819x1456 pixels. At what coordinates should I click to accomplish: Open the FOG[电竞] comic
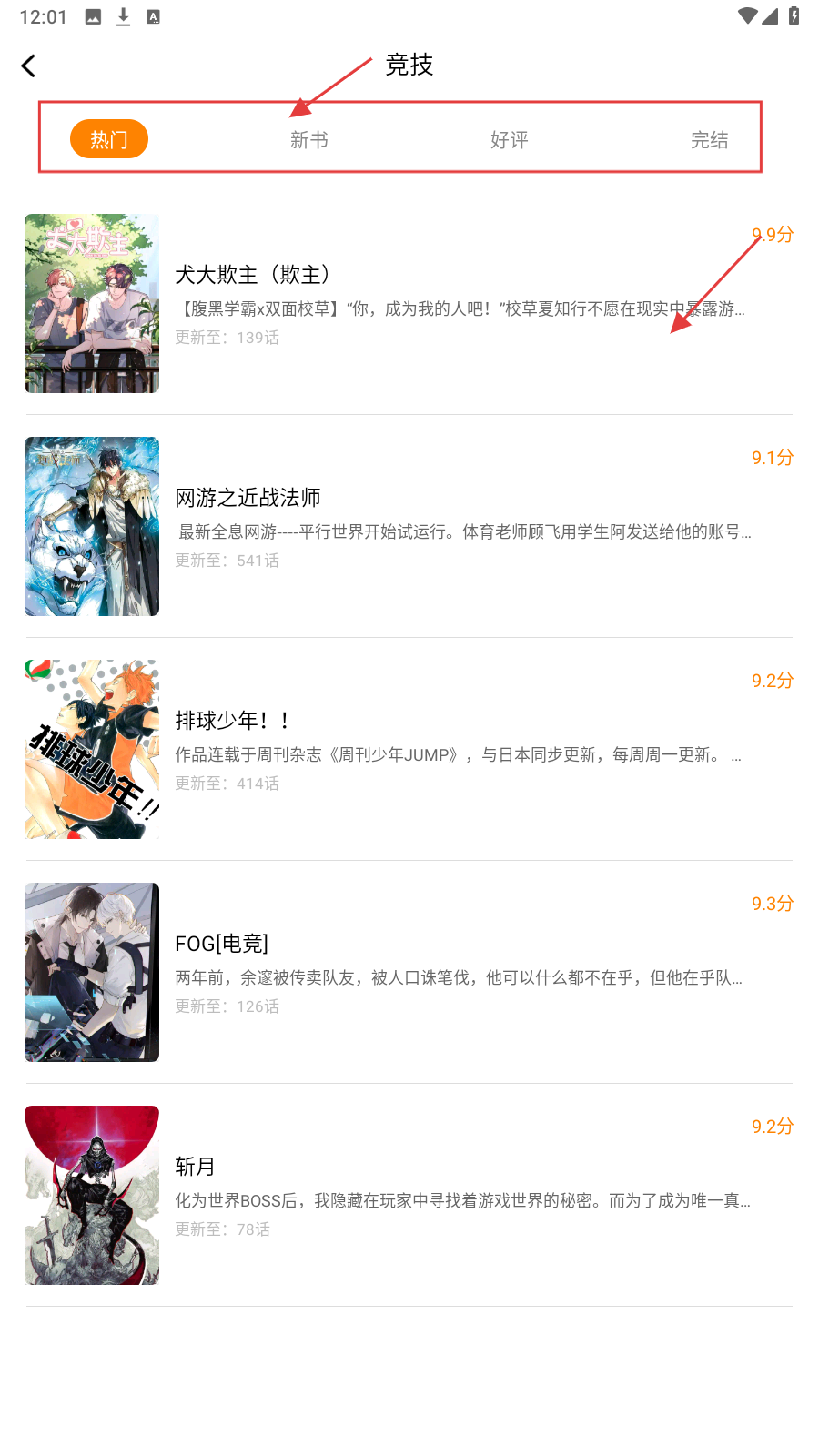[221, 944]
